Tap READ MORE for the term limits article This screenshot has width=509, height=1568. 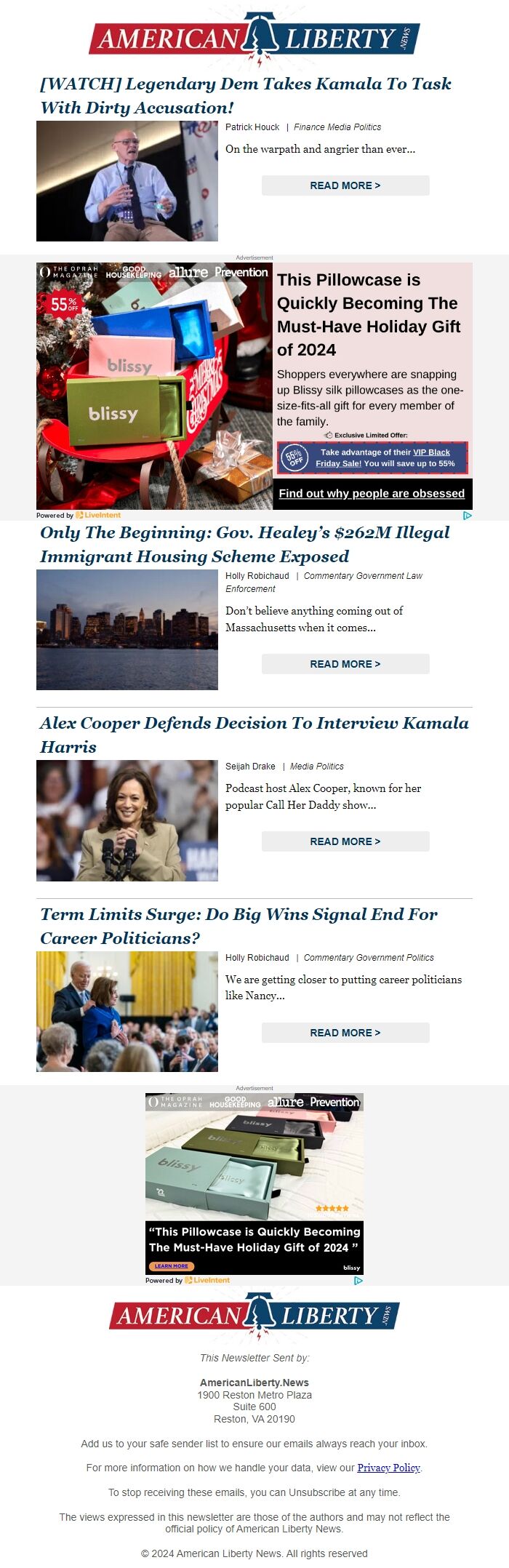(x=345, y=1033)
